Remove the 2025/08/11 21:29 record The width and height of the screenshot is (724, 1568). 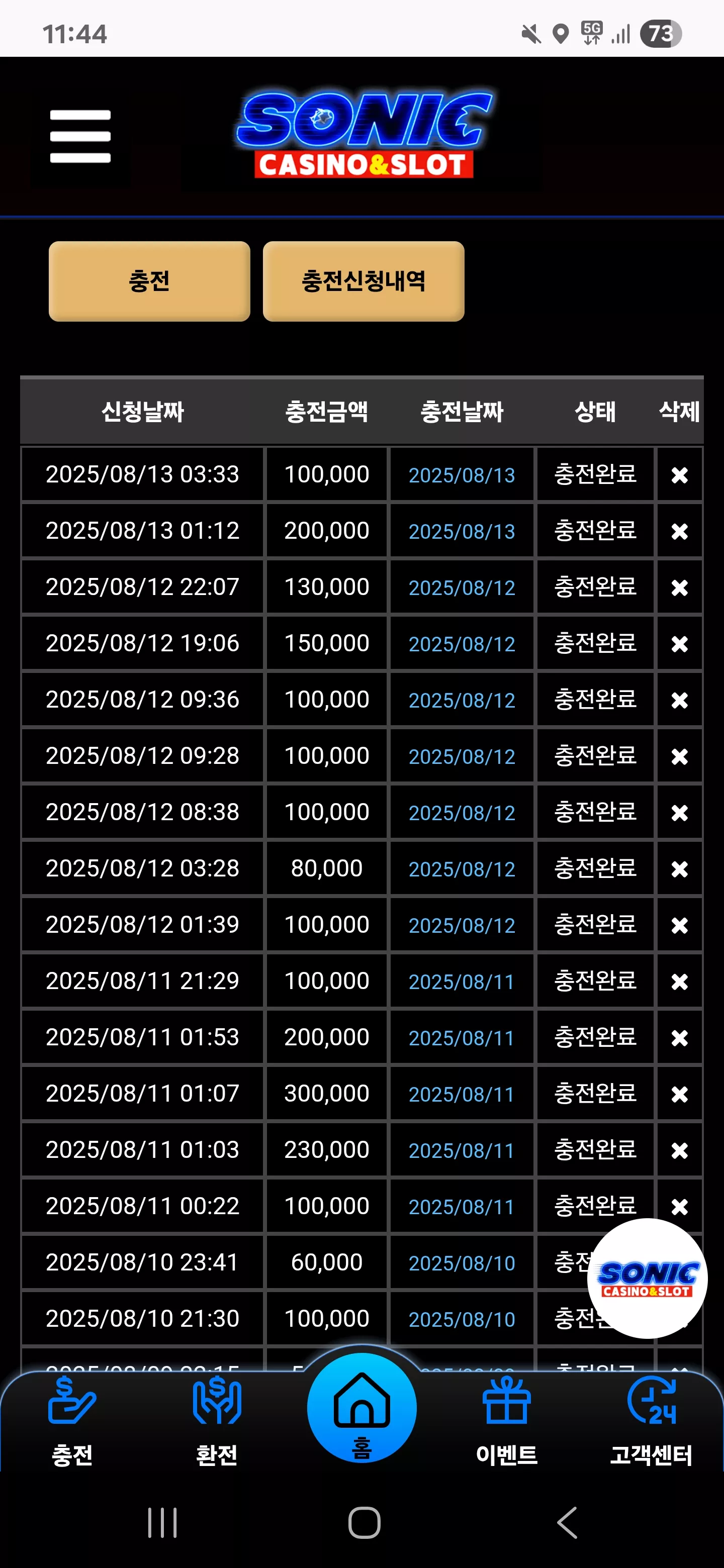pyautogui.click(x=680, y=981)
